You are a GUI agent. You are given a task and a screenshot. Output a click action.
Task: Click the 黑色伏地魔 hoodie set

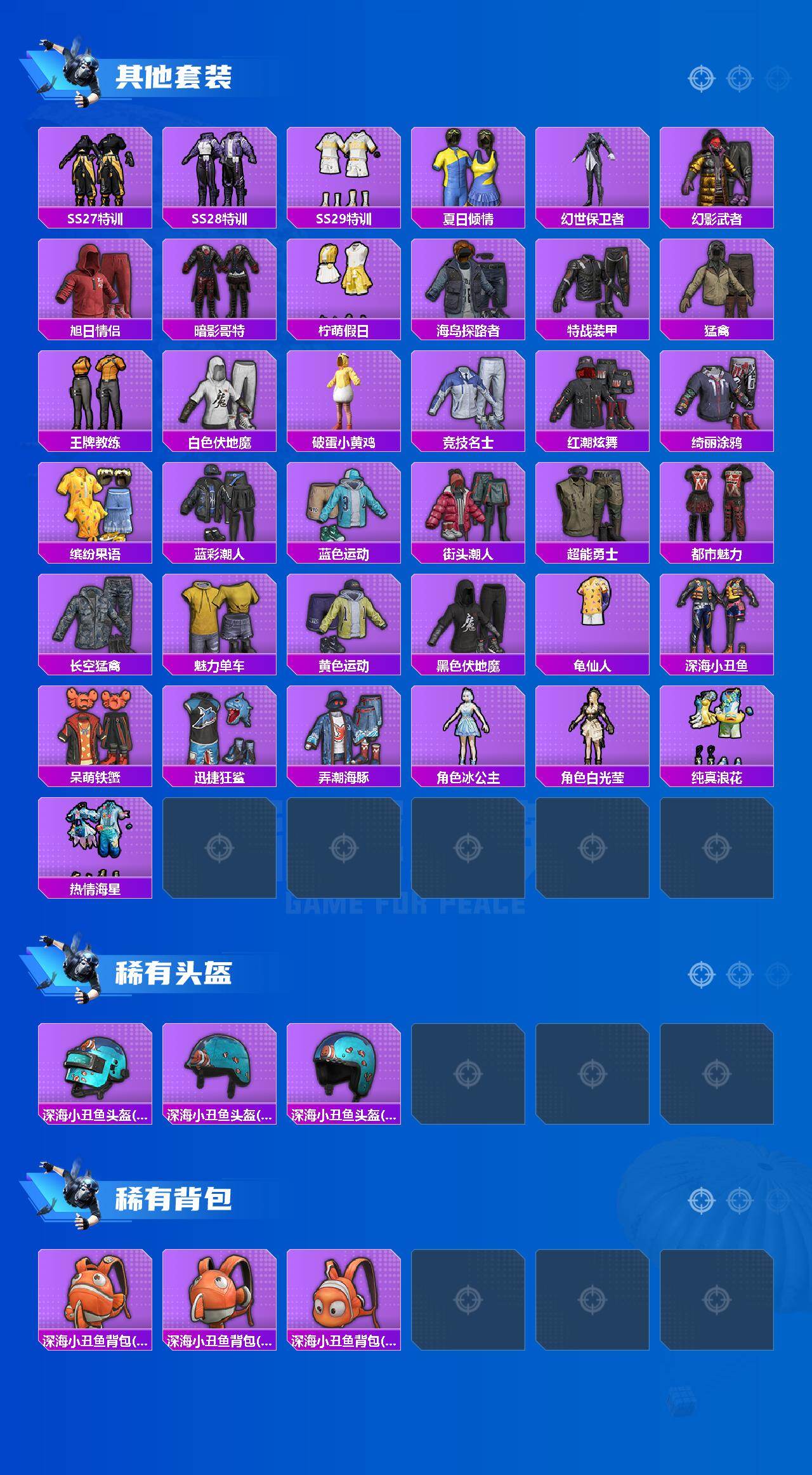(x=469, y=625)
